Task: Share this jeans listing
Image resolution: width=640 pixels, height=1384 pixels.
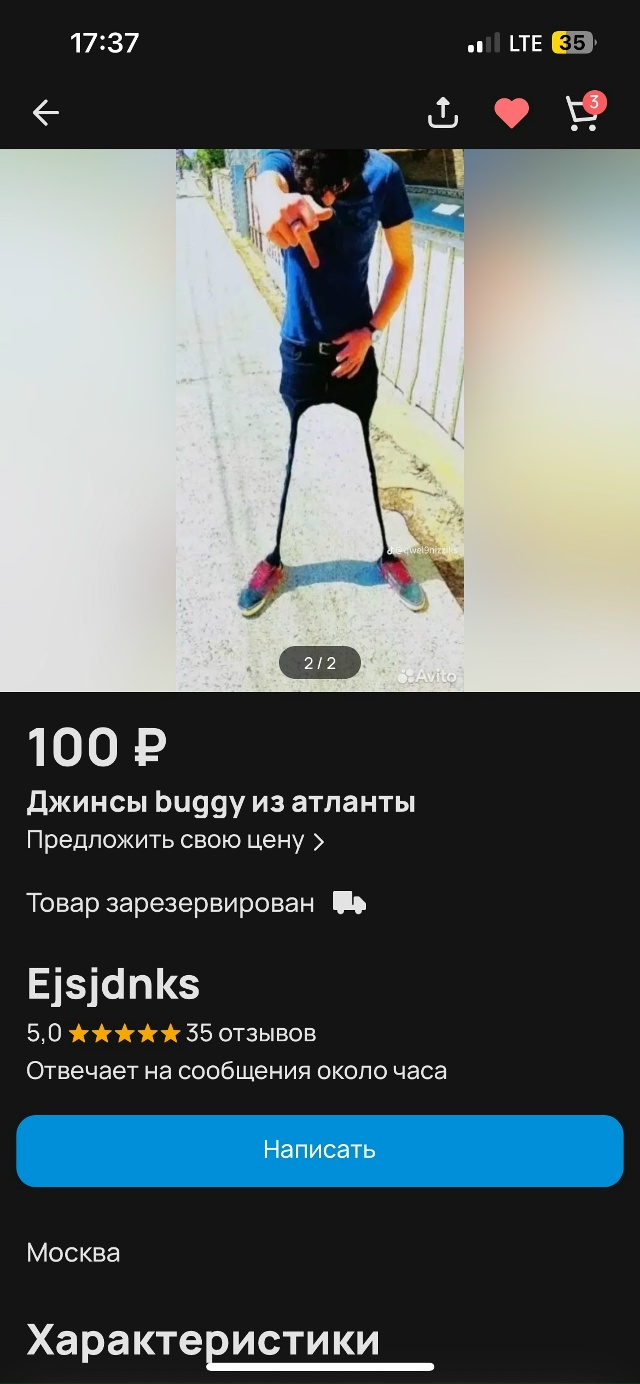Action: pyautogui.click(x=442, y=113)
